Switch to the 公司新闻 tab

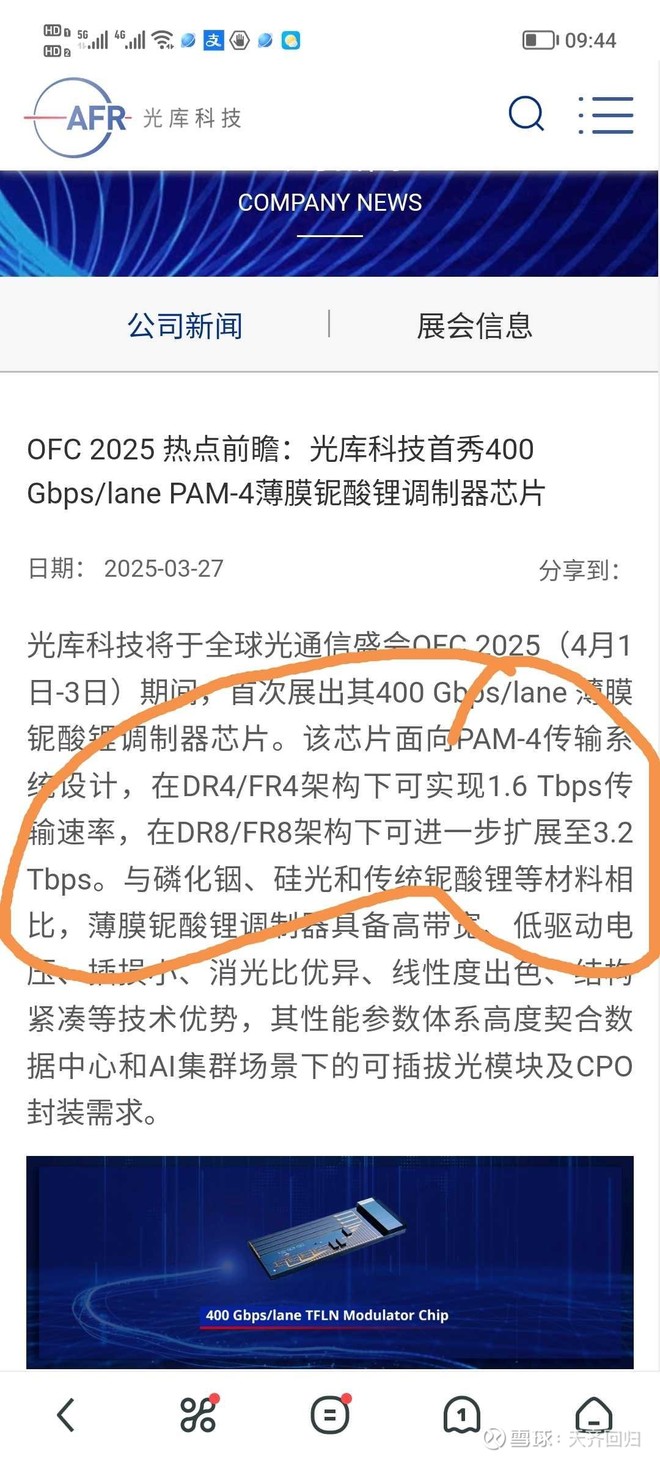pyautogui.click(x=185, y=325)
